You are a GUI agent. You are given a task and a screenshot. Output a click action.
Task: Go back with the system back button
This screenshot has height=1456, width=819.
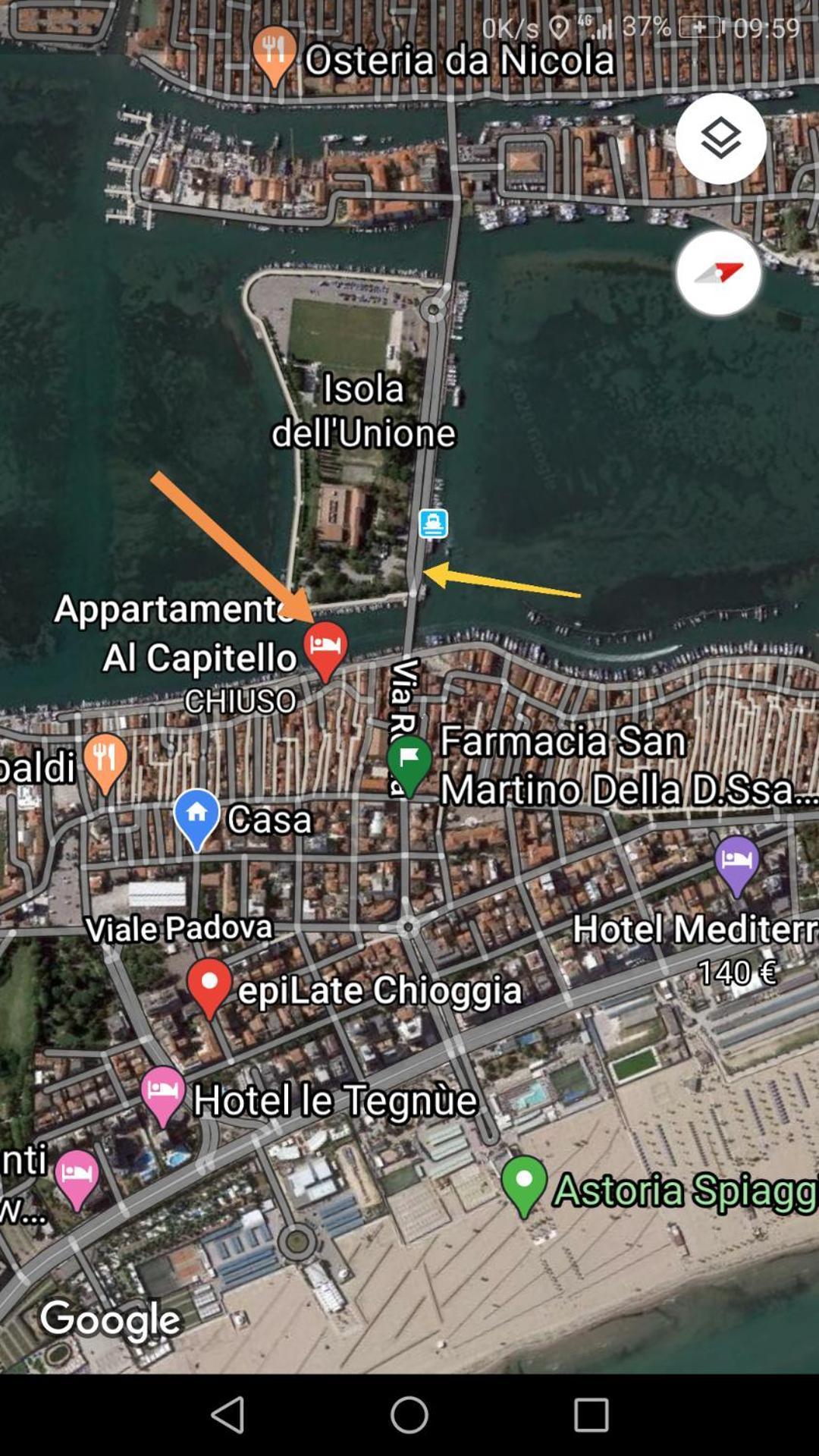(227, 1415)
